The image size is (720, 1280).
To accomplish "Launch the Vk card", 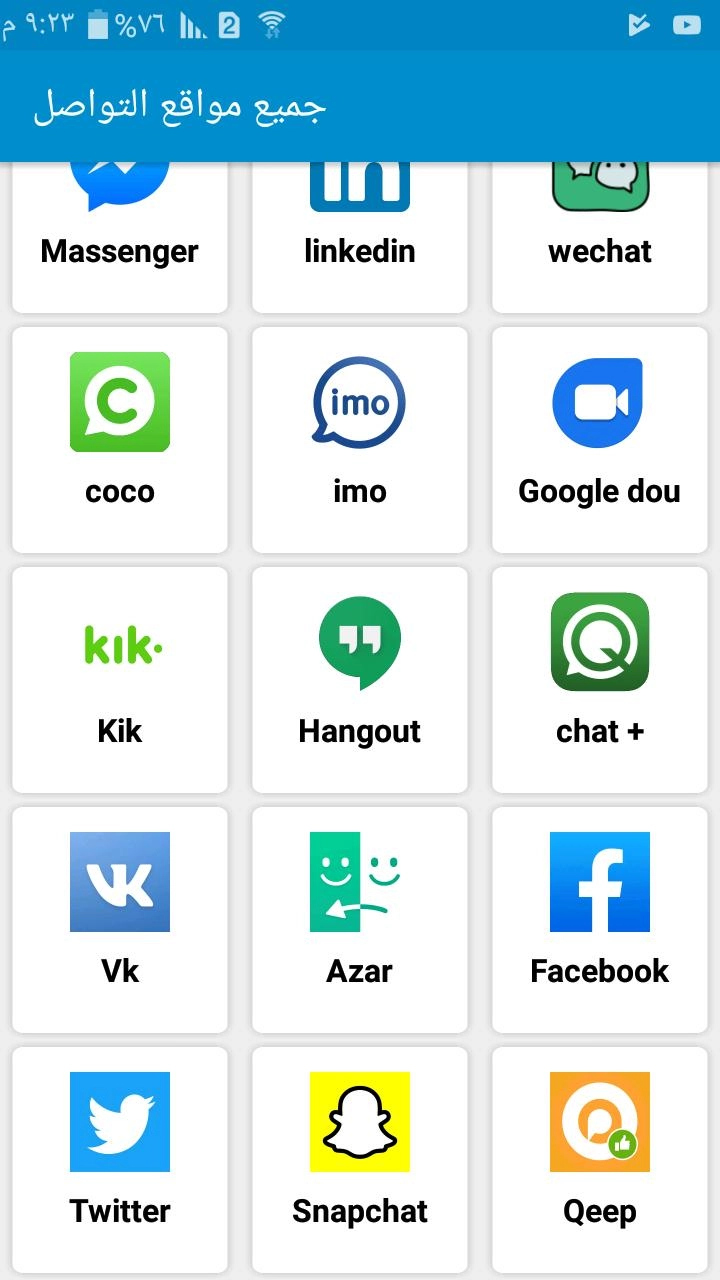I will [x=120, y=920].
